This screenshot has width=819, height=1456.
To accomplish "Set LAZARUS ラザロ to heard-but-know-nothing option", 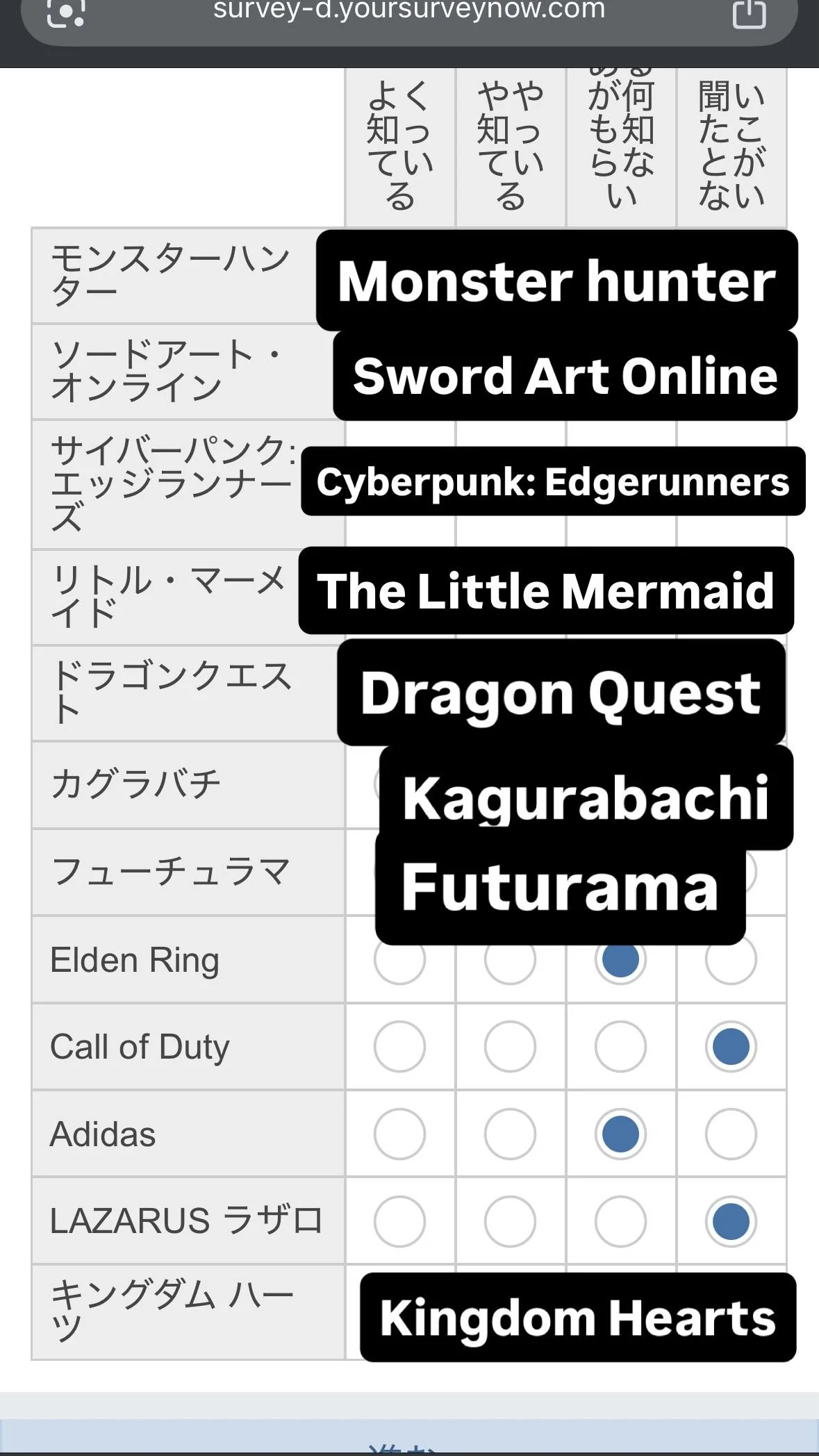I will click(x=620, y=1221).
